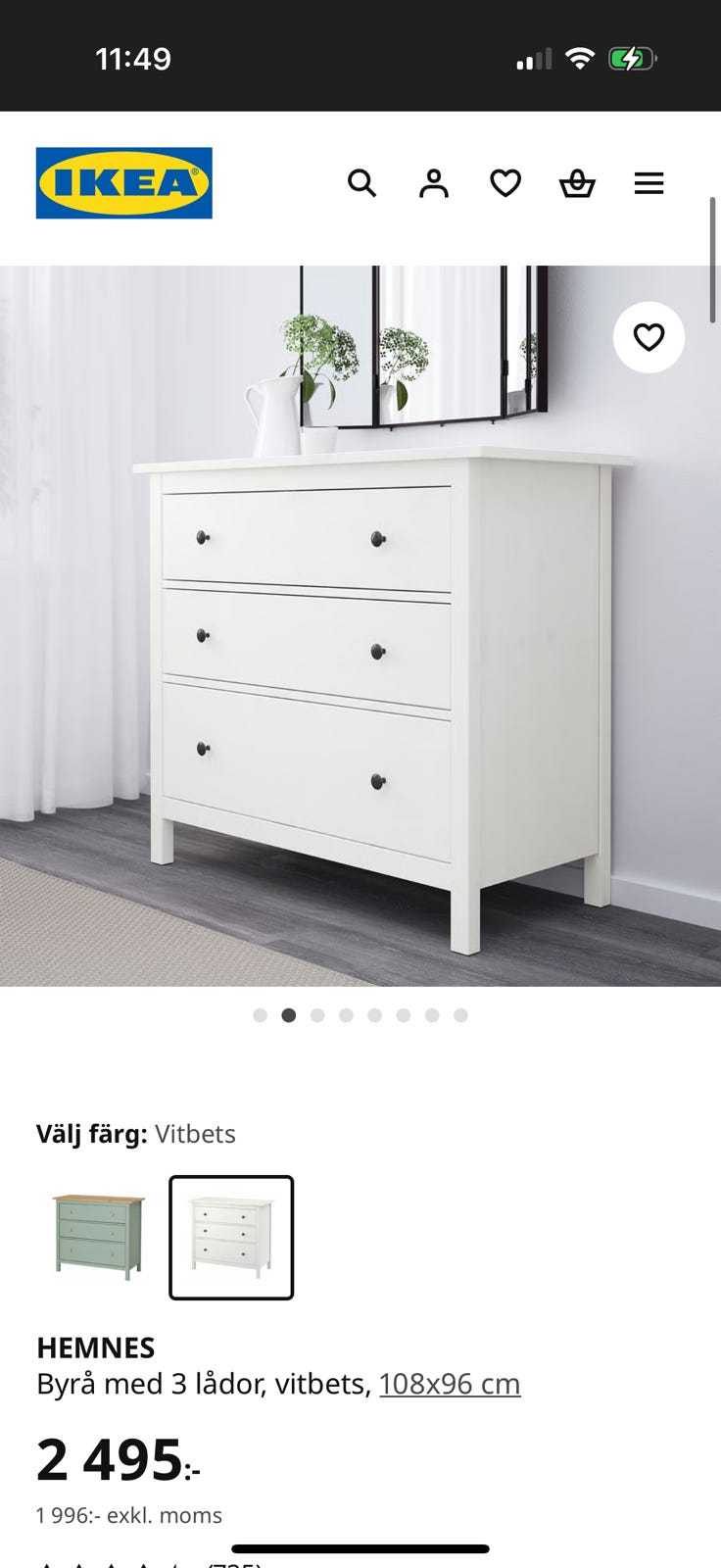This screenshot has height=1568, width=721.
Task: Open the wishlist heart icon in the header
Action: [505, 183]
